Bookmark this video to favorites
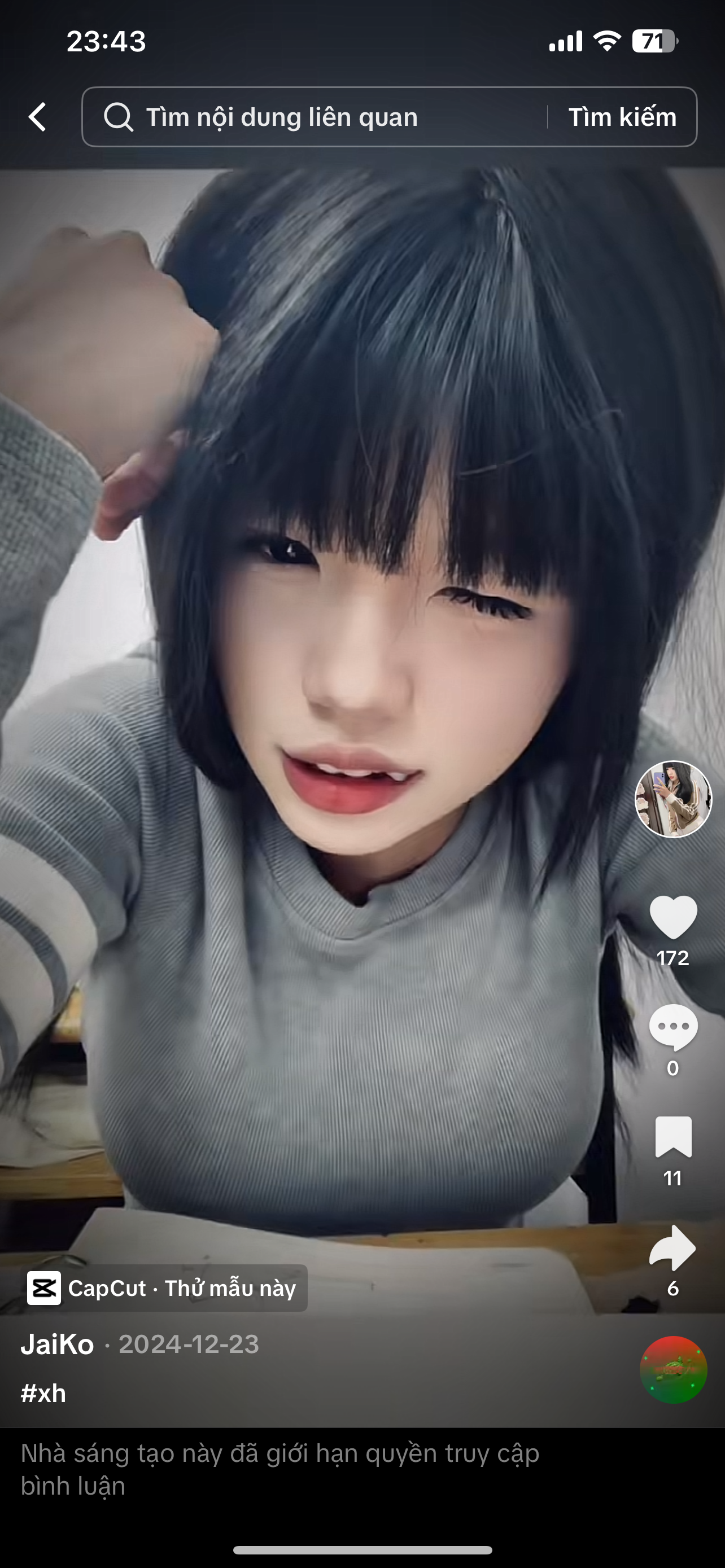This screenshot has height=1568, width=725. pos(672,1137)
